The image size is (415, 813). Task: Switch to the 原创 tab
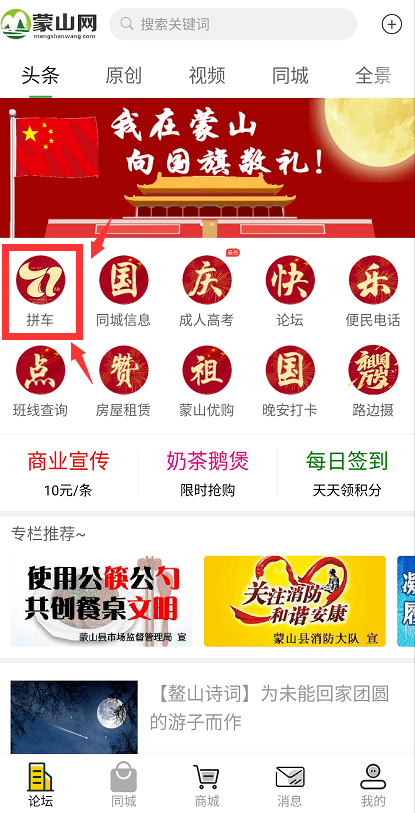[x=123, y=76]
